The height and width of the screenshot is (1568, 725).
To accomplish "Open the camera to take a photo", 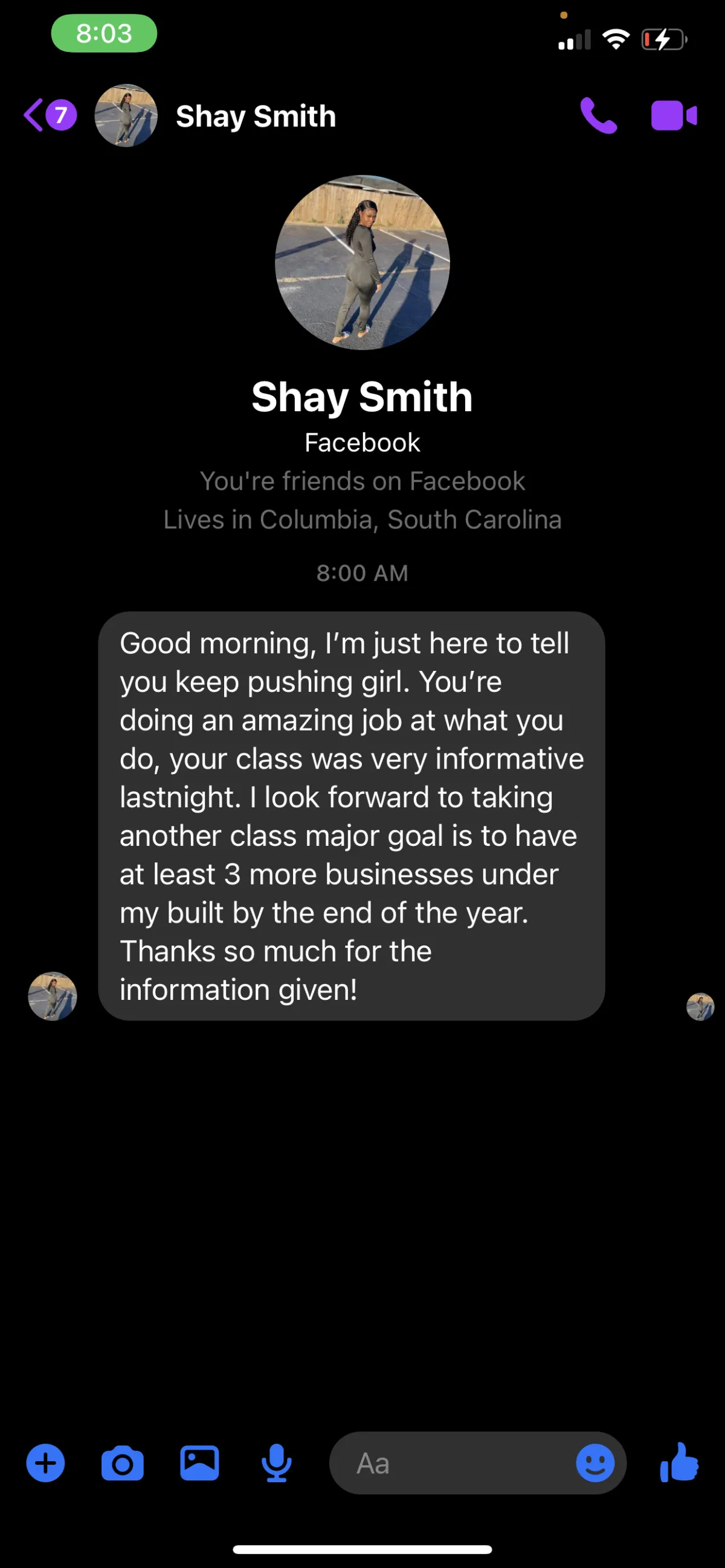I will (x=123, y=1463).
